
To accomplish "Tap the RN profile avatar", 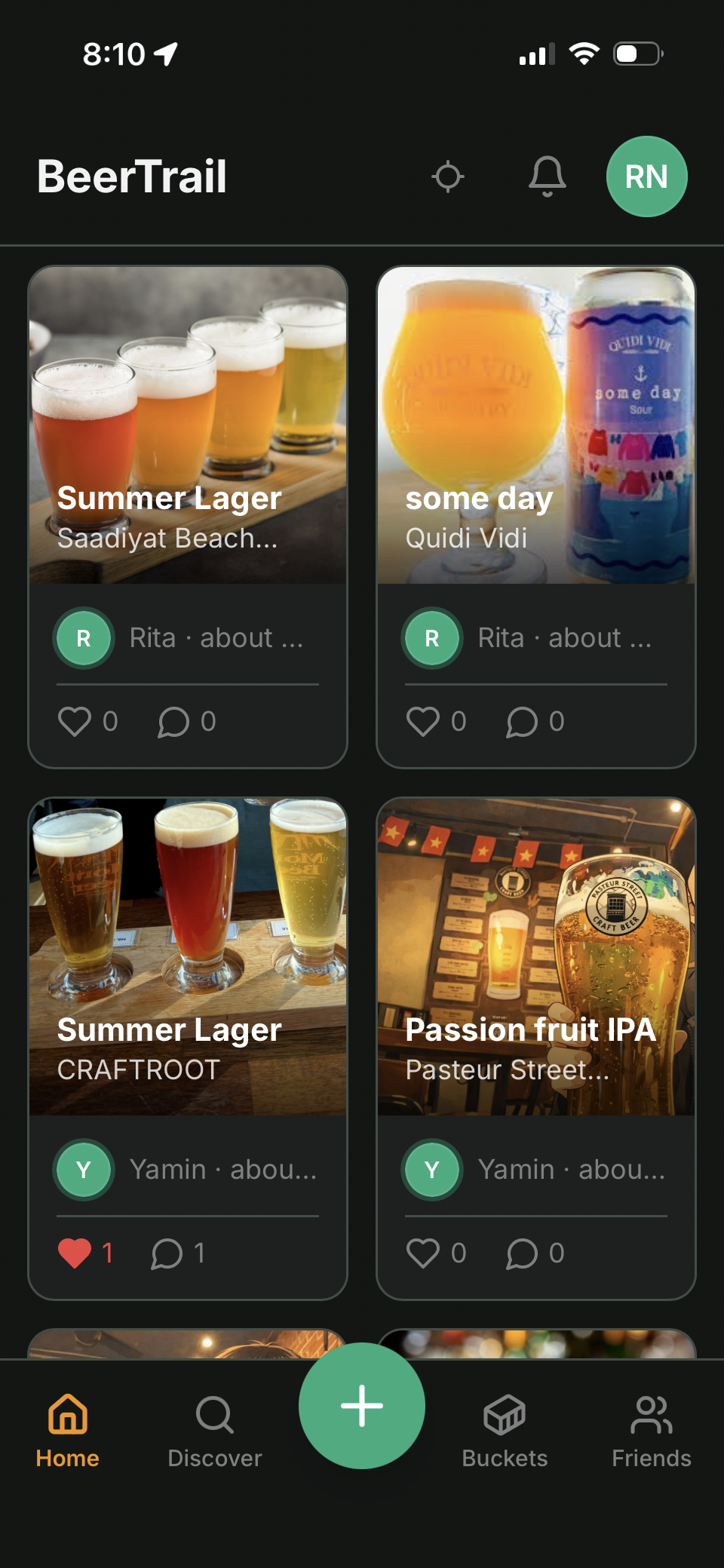I will [647, 176].
